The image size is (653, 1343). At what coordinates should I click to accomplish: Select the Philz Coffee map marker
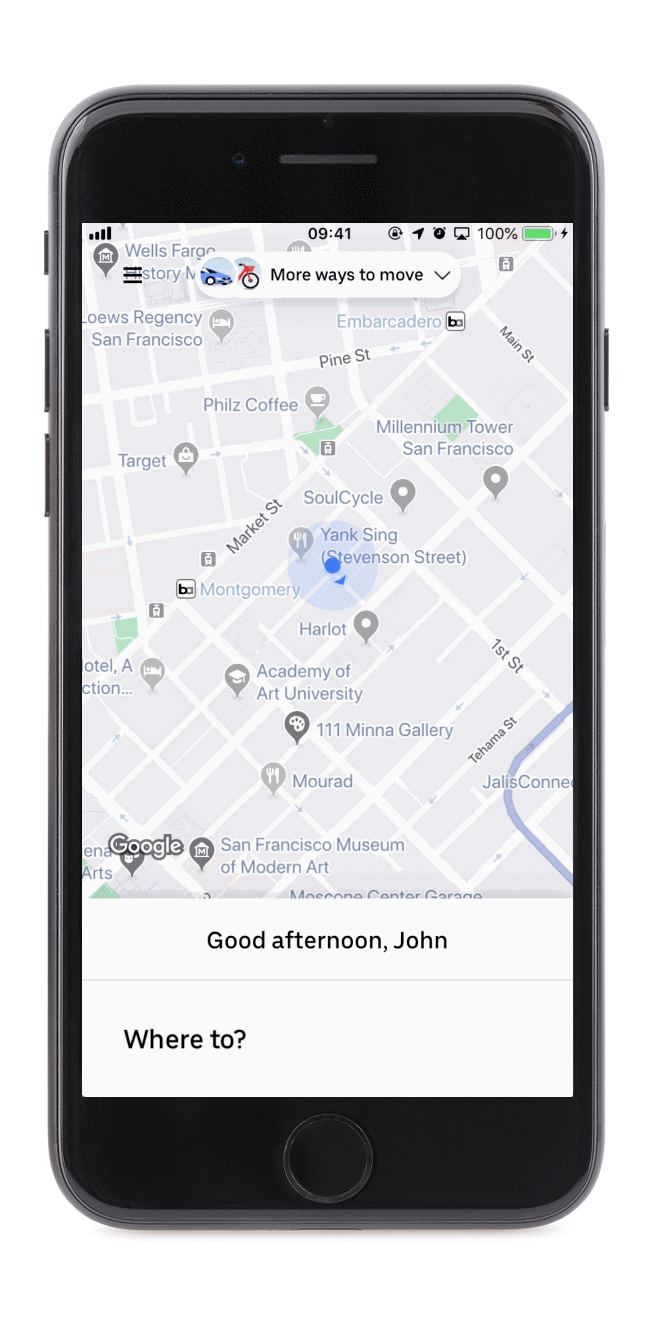point(318,403)
